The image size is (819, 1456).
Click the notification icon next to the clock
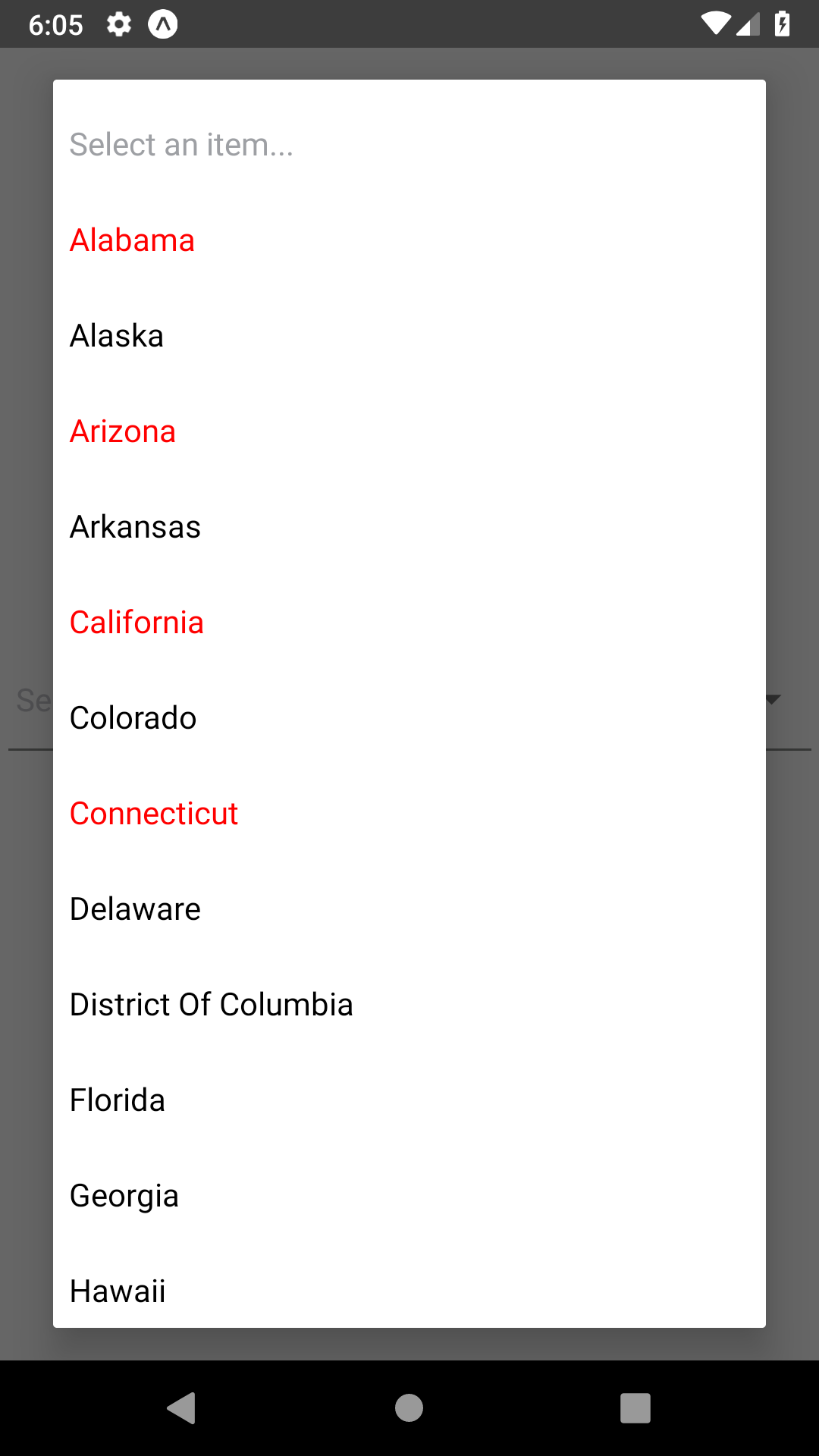pyautogui.click(x=163, y=23)
